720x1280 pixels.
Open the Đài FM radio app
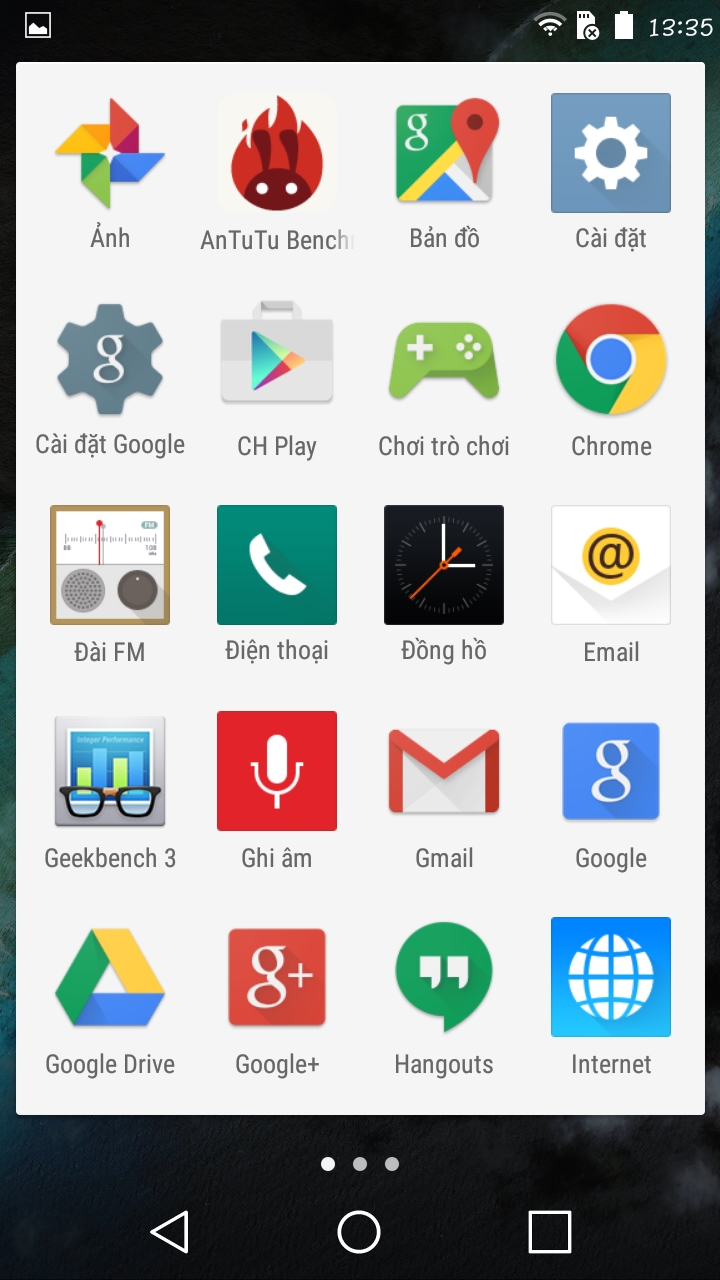(x=110, y=565)
